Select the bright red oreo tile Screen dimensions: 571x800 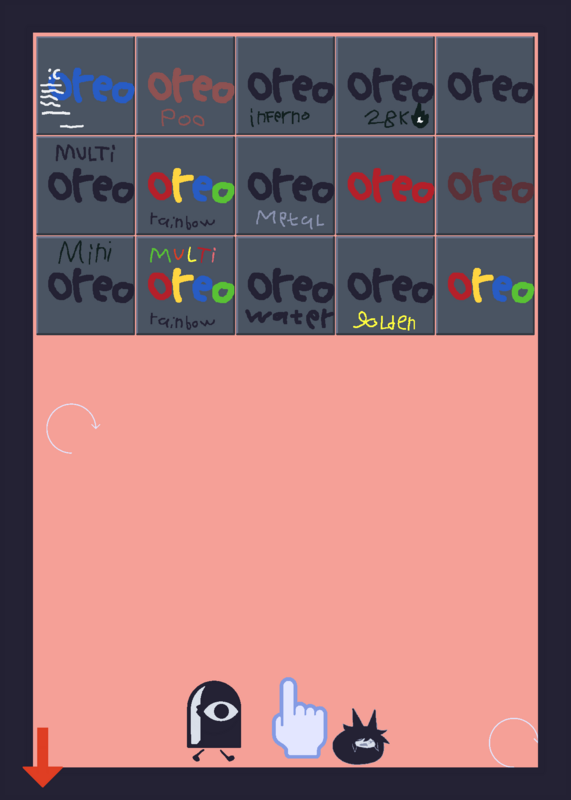pos(385,186)
